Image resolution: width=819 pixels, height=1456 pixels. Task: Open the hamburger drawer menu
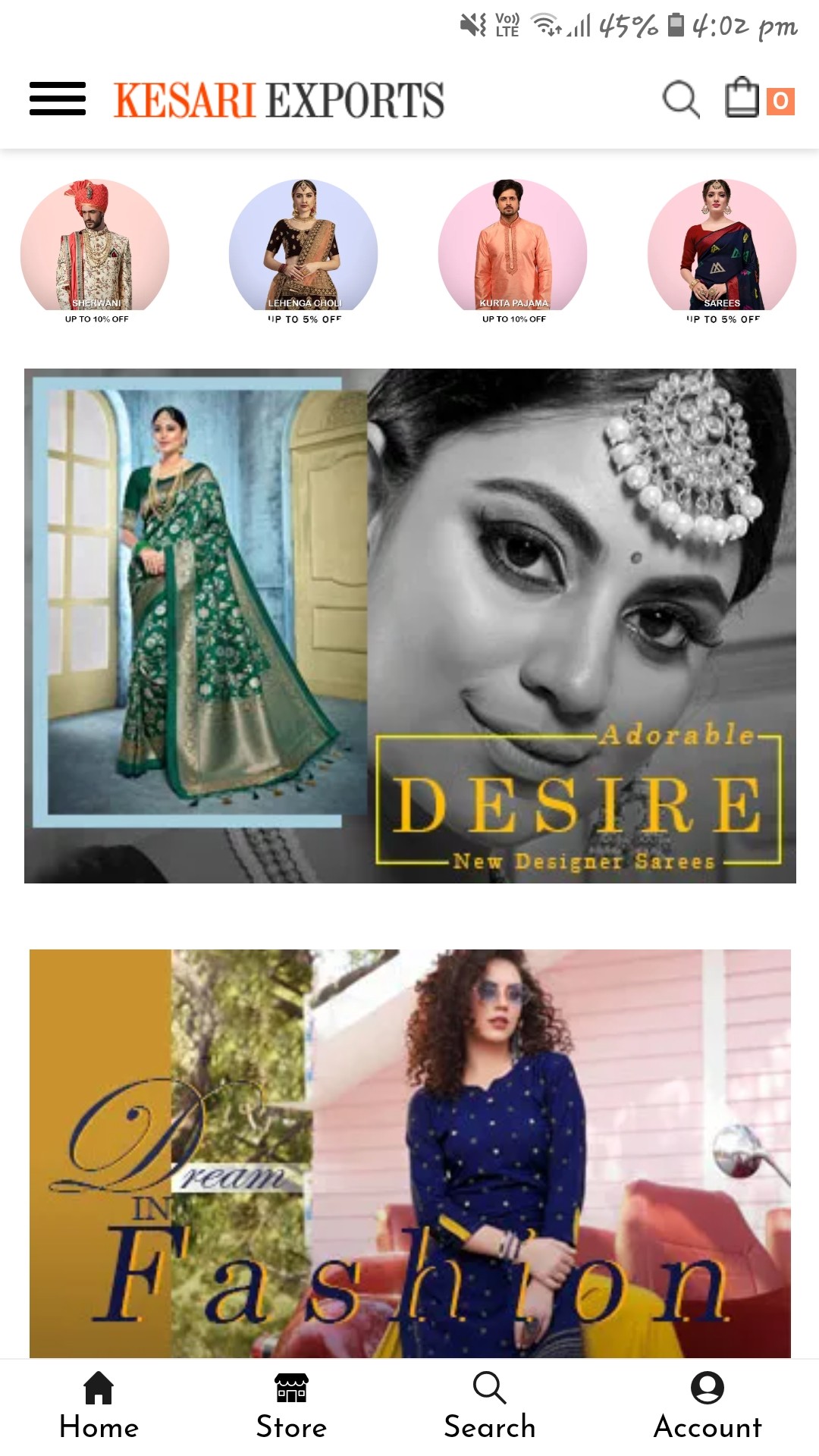point(58,99)
